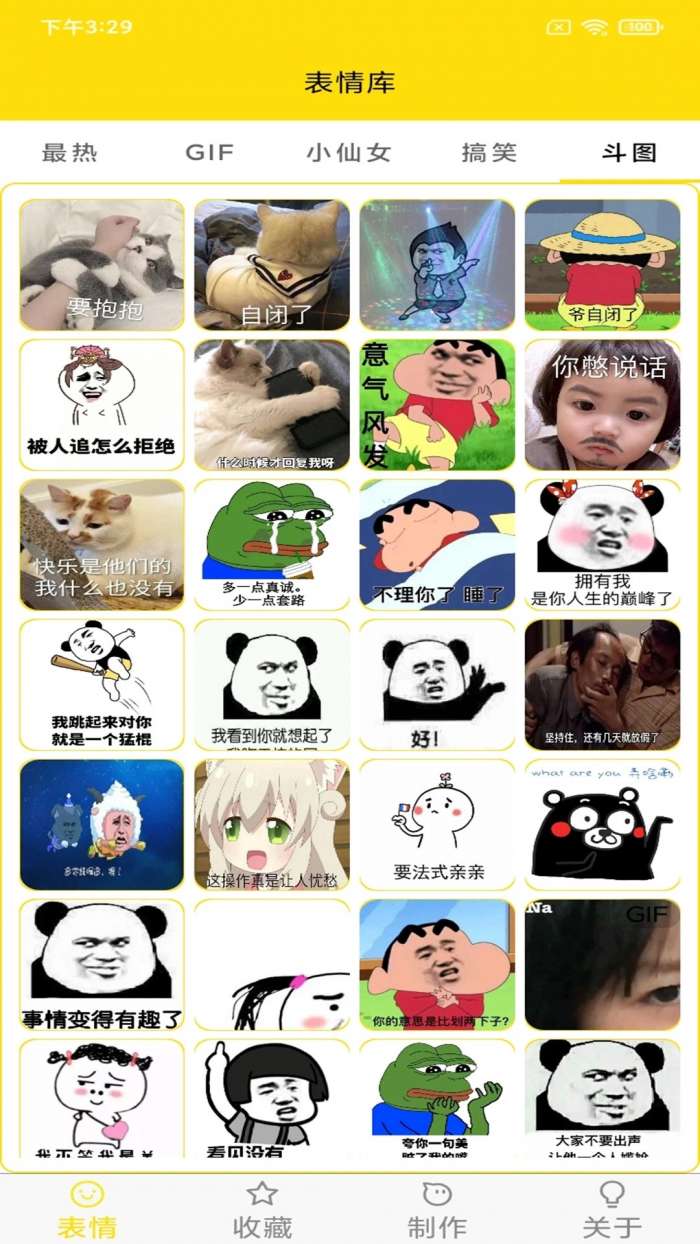The width and height of the screenshot is (700, 1244).
Task: Open the 收藏 bottom tab
Action: pyautogui.click(x=262, y=1209)
